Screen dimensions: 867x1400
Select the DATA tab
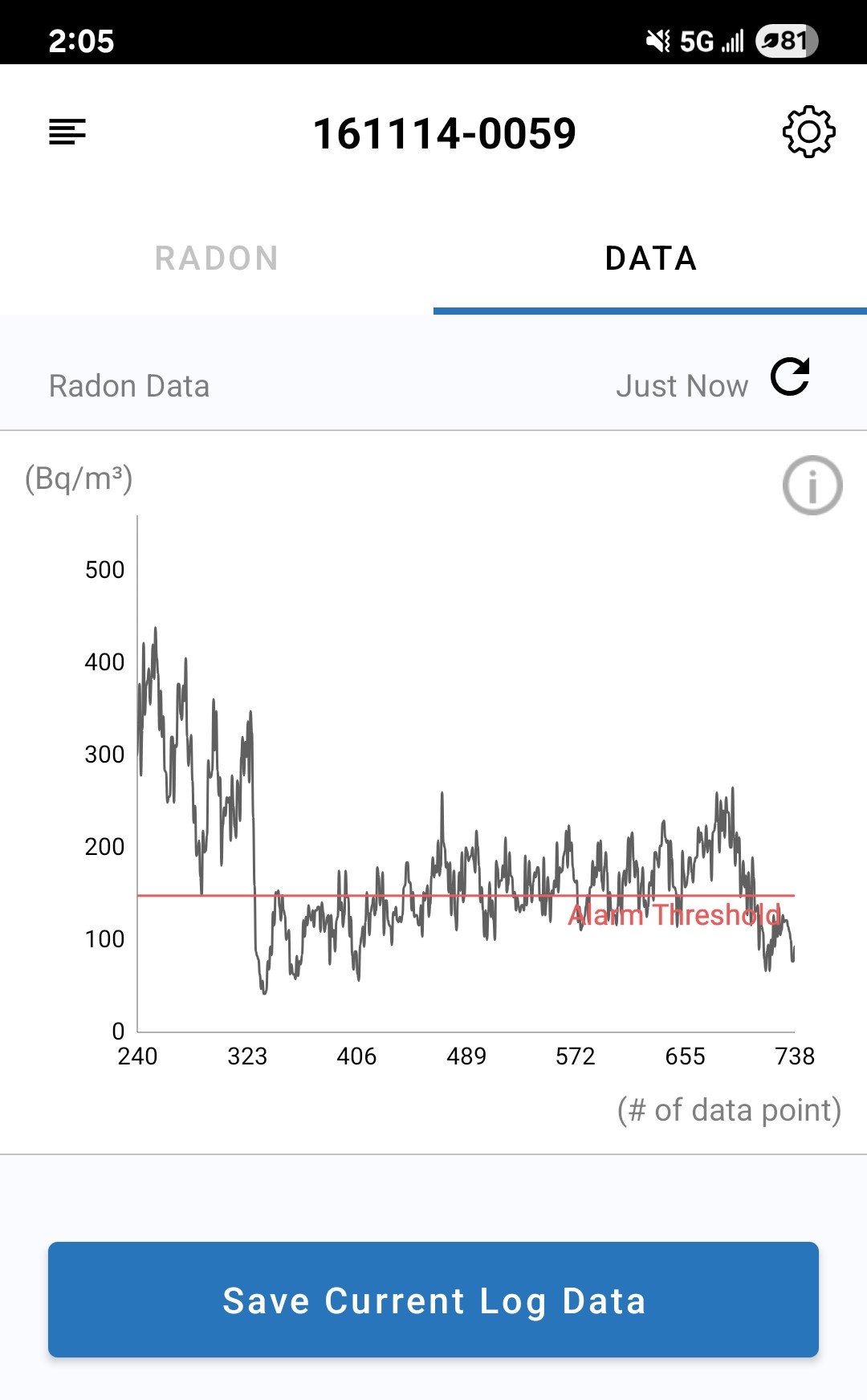pyautogui.click(x=650, y=258)
